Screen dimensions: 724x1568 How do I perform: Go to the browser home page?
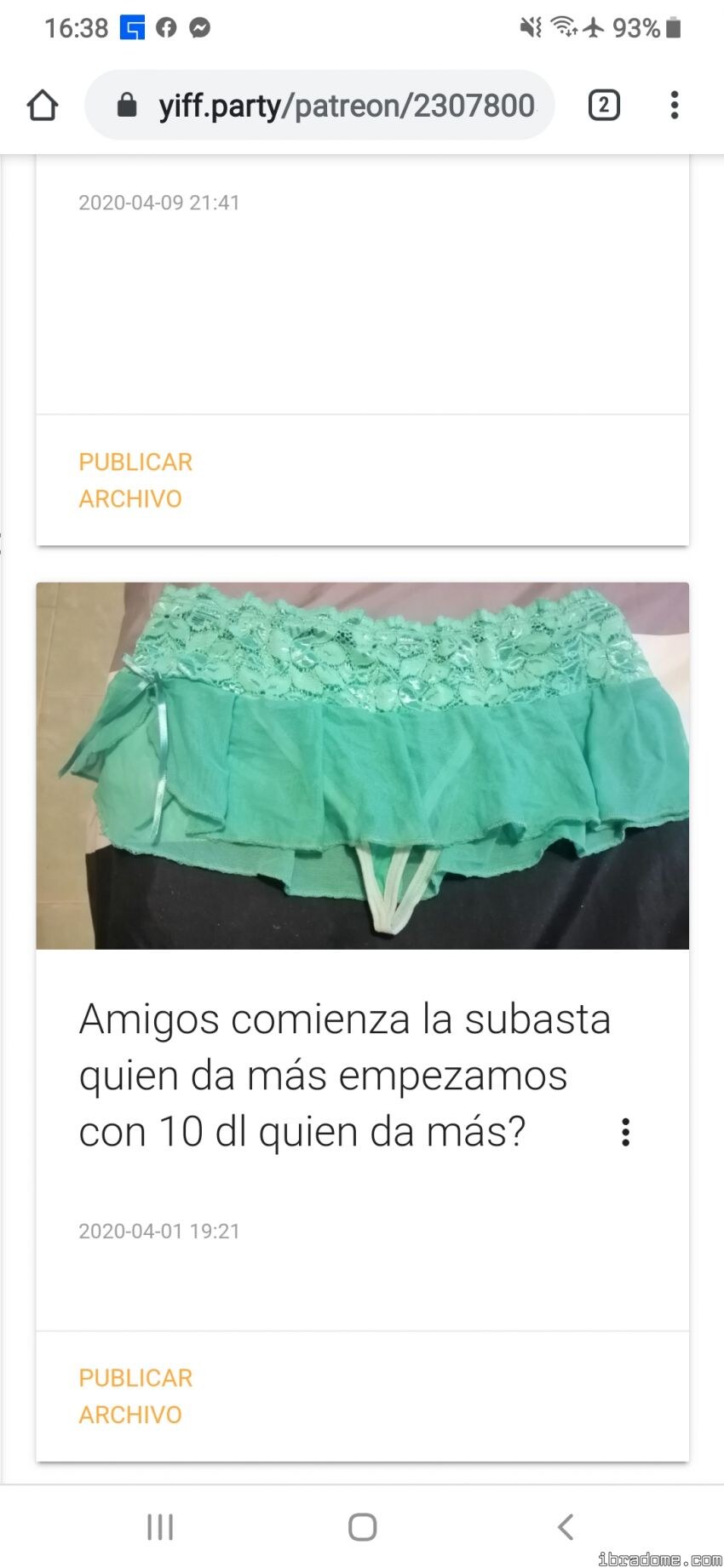[43, 106]
